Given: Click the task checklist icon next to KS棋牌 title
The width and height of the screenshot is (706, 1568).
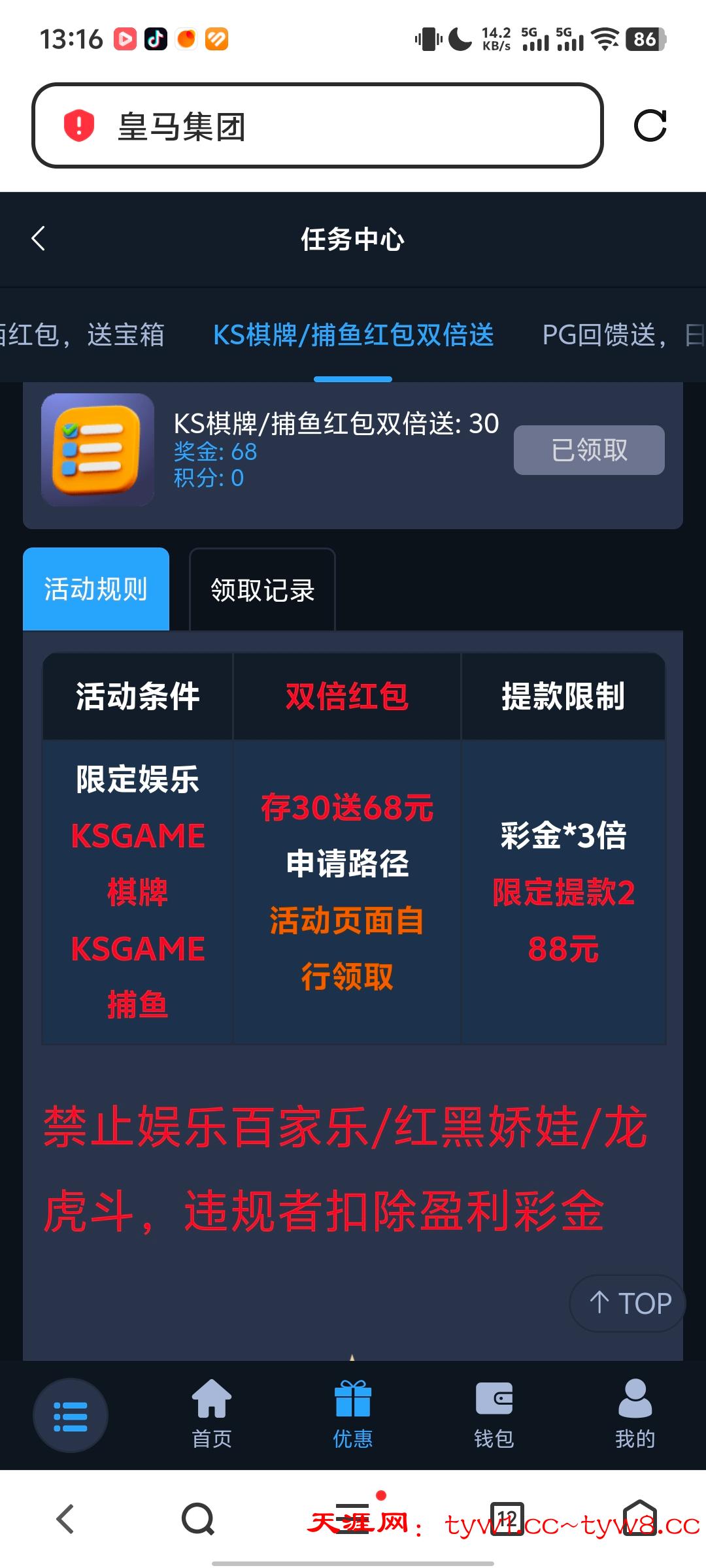Looking at the screenshot, I should (97, 449).
